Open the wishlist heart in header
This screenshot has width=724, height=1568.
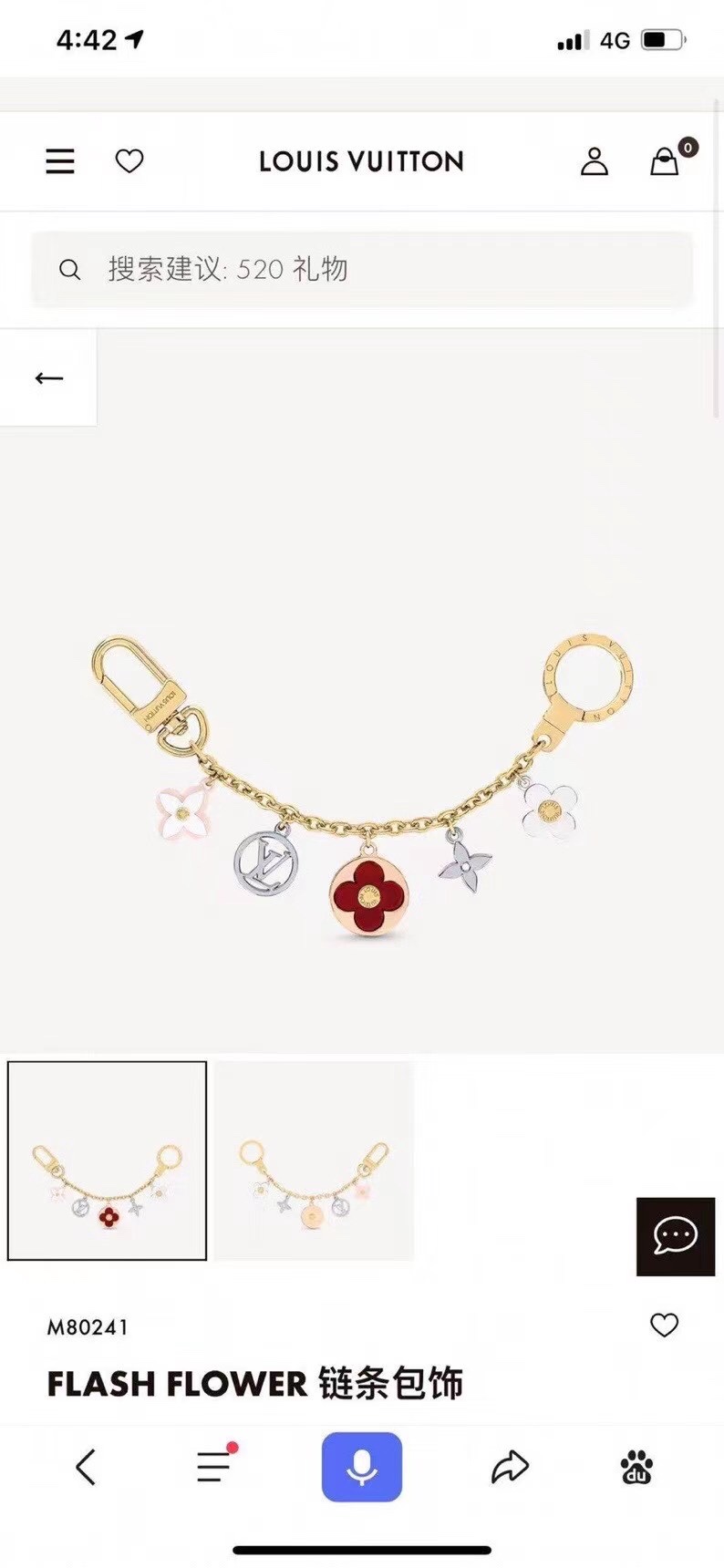pos(129,161)
